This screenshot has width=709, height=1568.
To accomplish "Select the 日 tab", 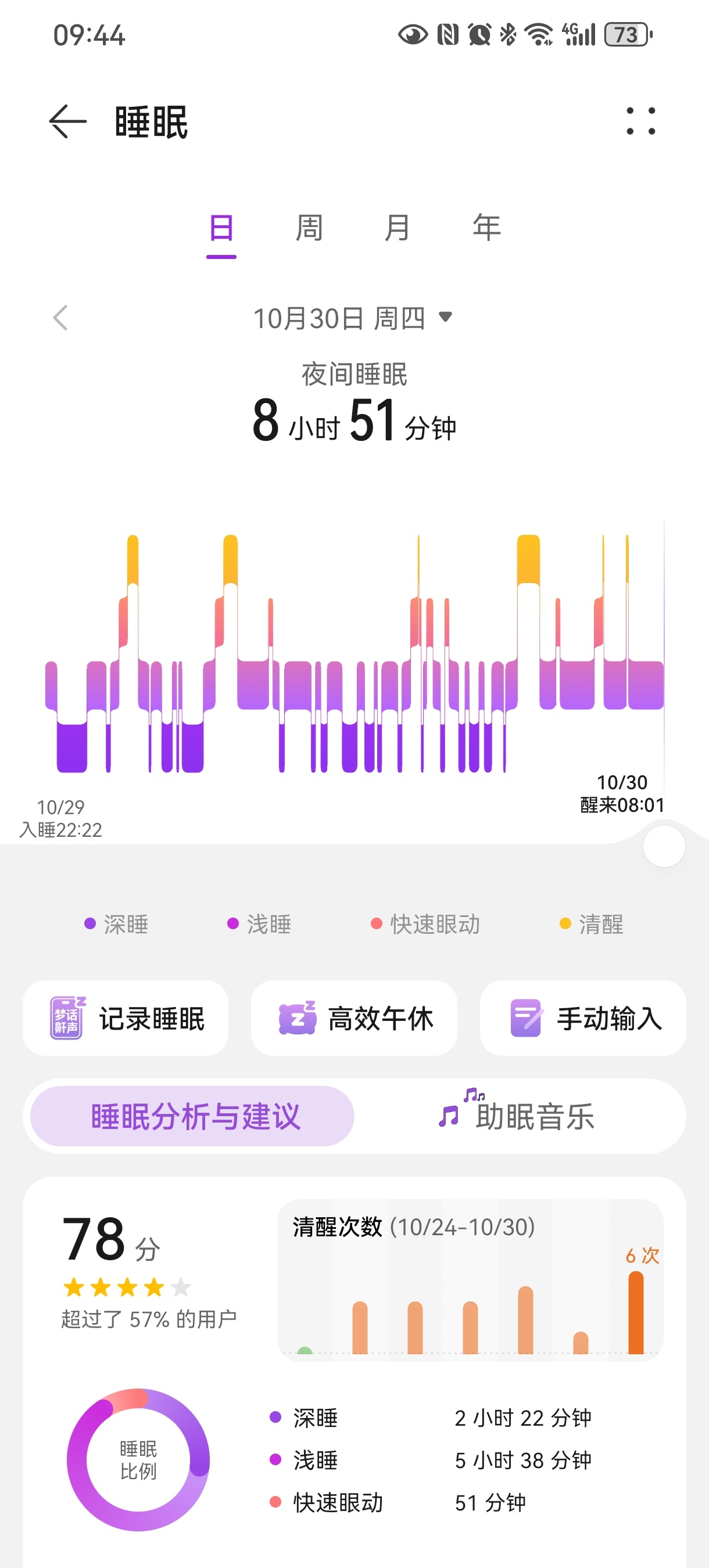I will click(221, 229).
